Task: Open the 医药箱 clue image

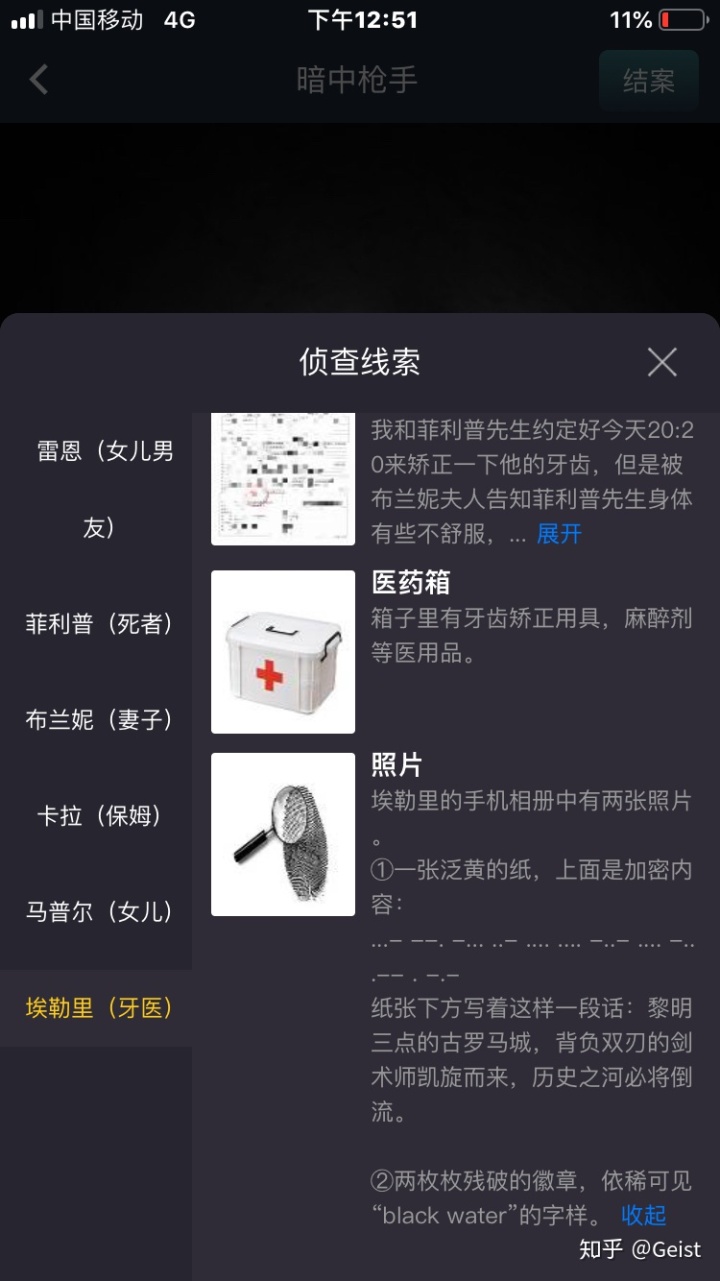Action: (x=283, y=652)
